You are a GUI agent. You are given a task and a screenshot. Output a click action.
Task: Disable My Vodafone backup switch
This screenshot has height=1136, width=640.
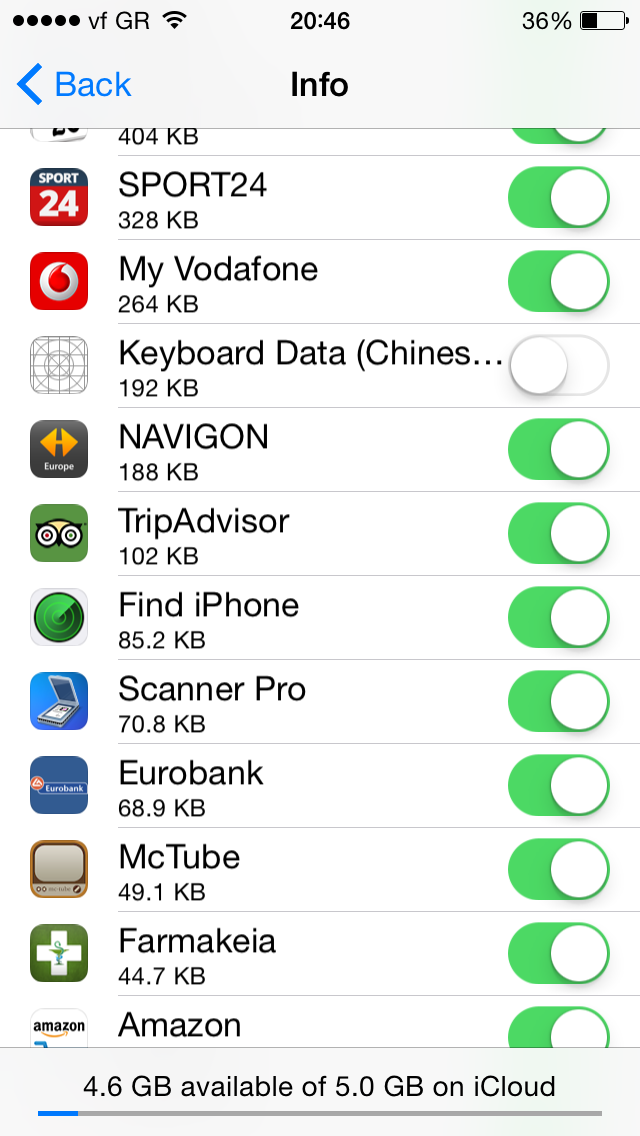pyautogui.click(x=558, y=282)
